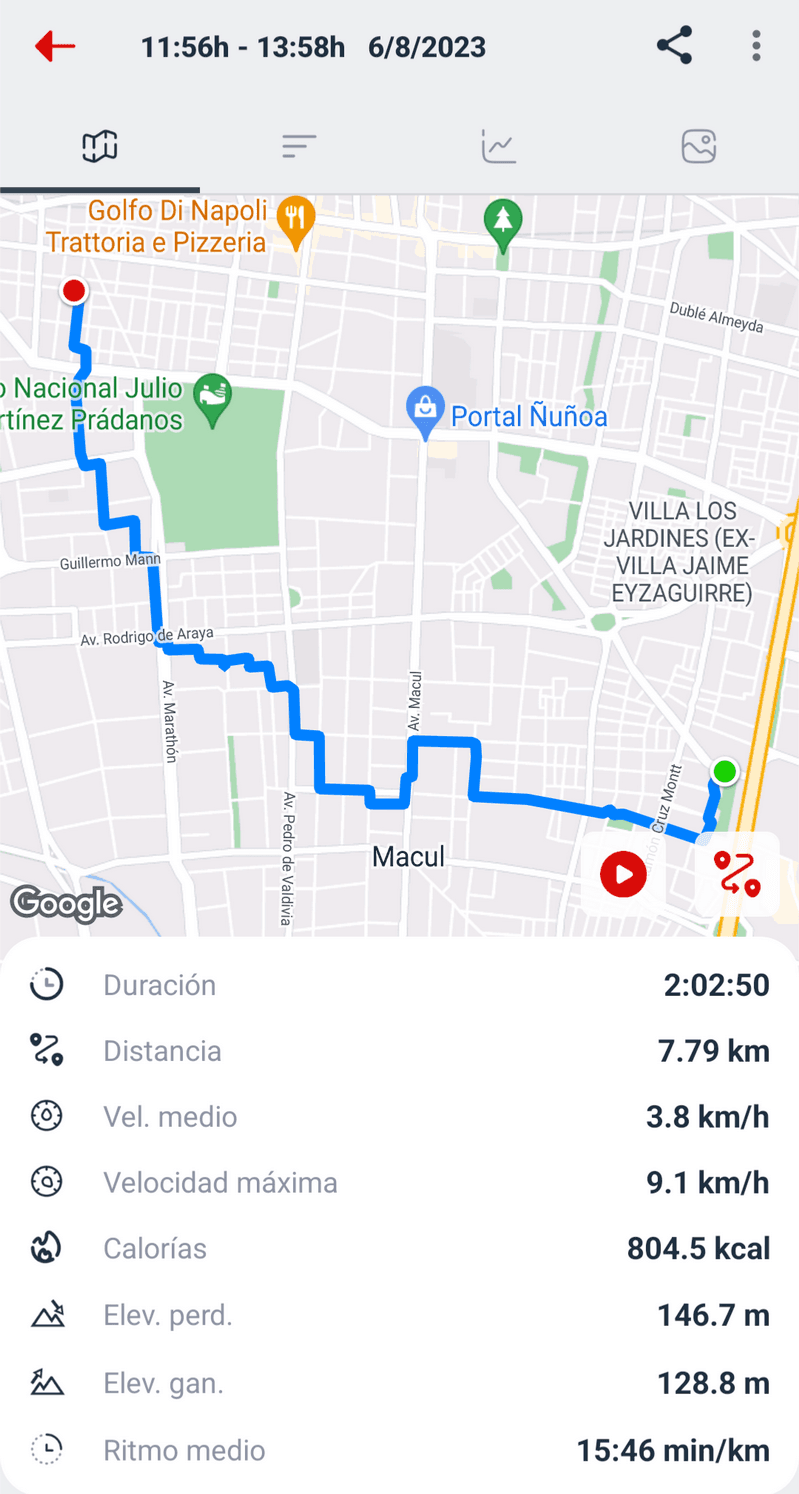The height and width of the screenshot is (1494, 799).
Task: Switch to the chart tab
Action: 498,147
